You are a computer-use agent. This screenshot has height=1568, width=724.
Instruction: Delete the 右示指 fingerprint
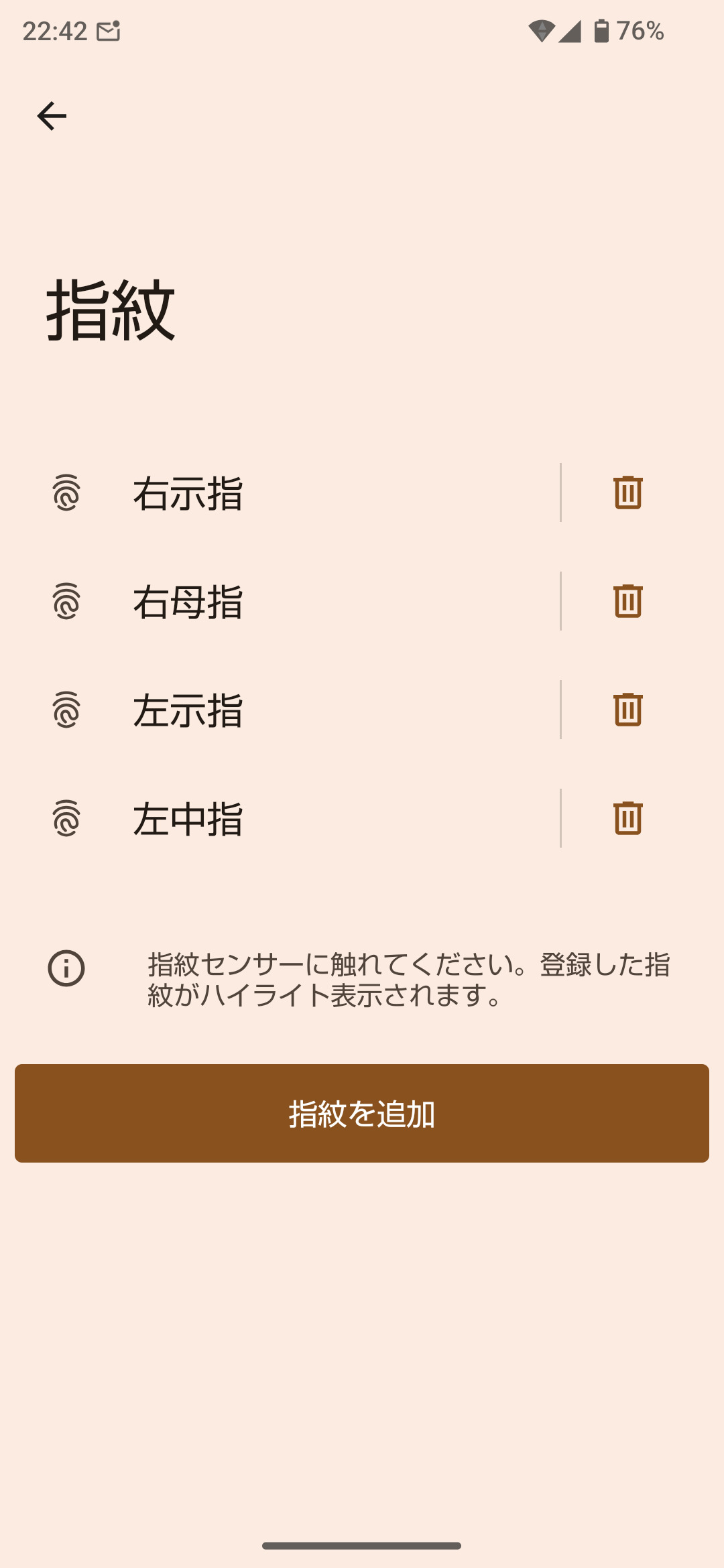tap(627, 493)
